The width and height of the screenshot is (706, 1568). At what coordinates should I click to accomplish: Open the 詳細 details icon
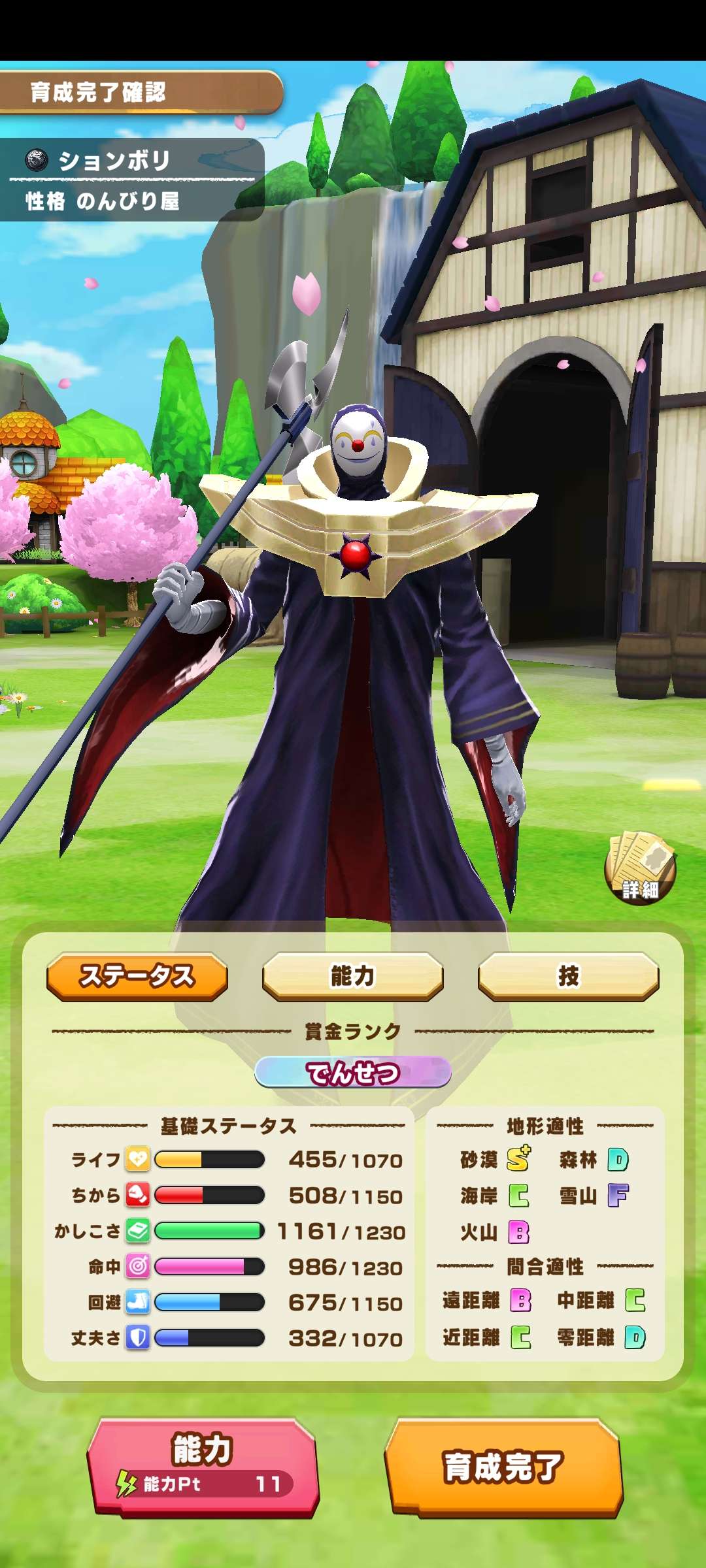pyautogui.click(x=639, y=869)
